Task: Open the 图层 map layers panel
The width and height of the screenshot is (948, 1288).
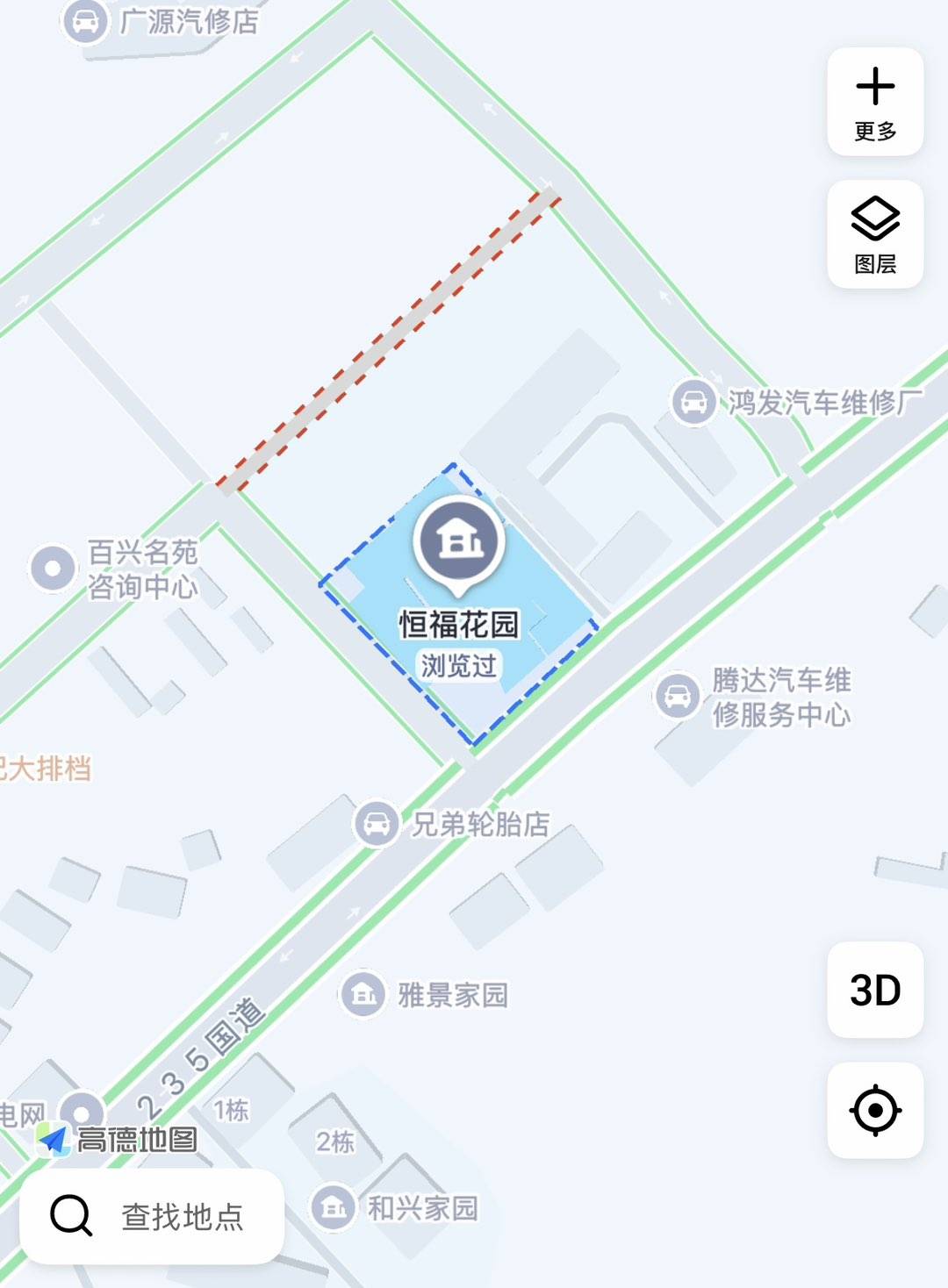Action: 875,234
